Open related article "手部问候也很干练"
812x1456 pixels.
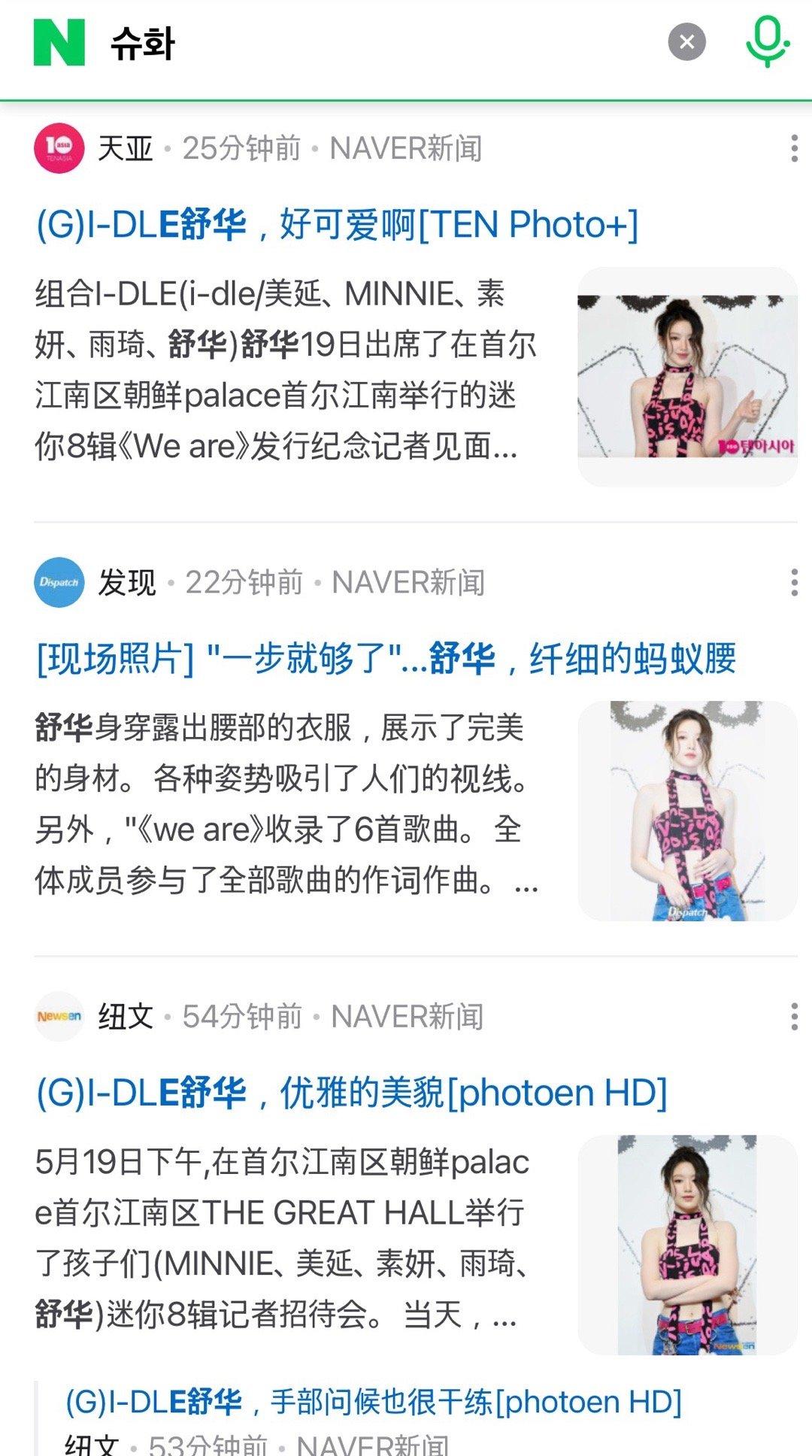[x=373, y=1403]
